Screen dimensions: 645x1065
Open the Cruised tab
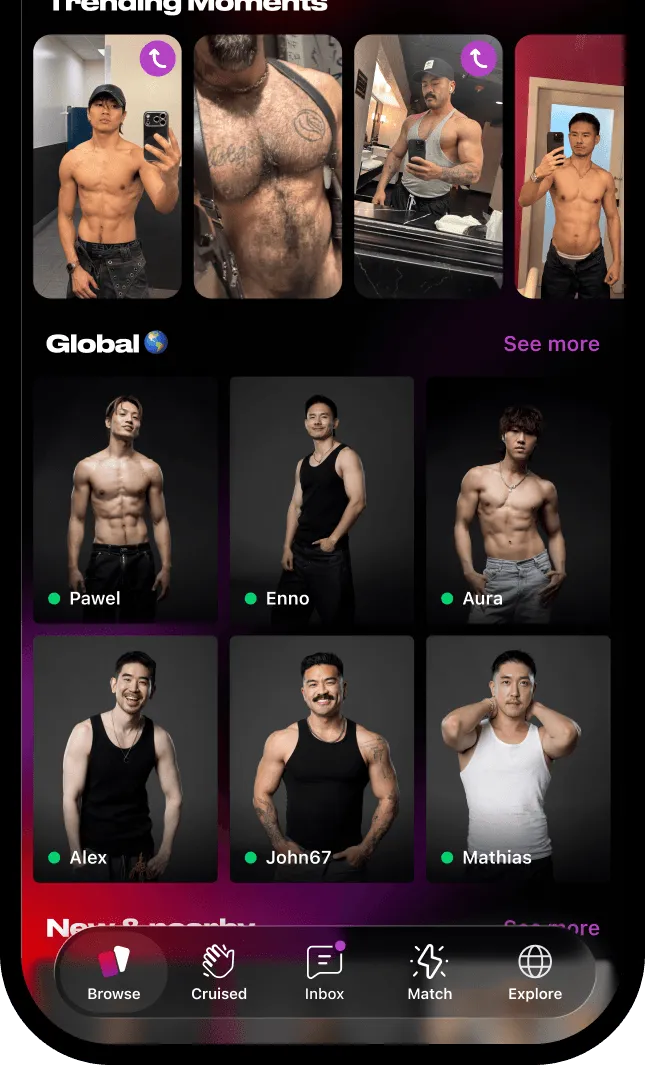coord(219,972)
